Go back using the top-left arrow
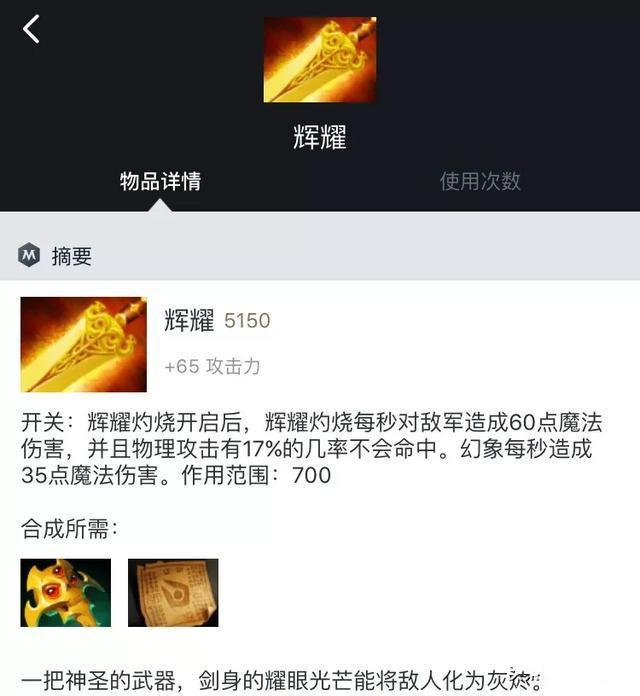Image resolution: width=640 pixels, height=696 pixels. [32, 29]
